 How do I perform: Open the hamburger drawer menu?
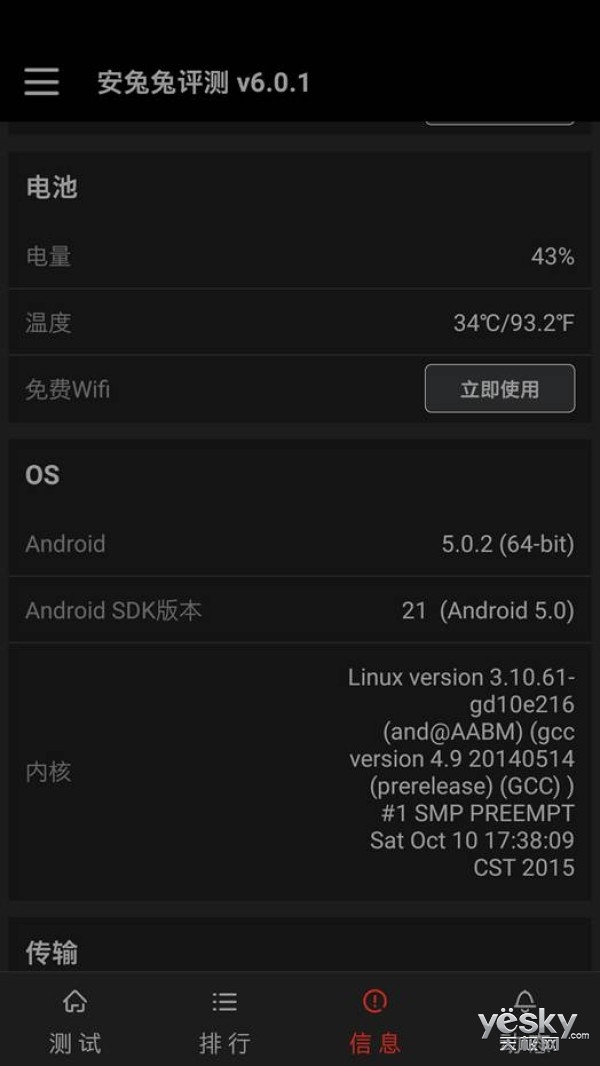[41, 82]
